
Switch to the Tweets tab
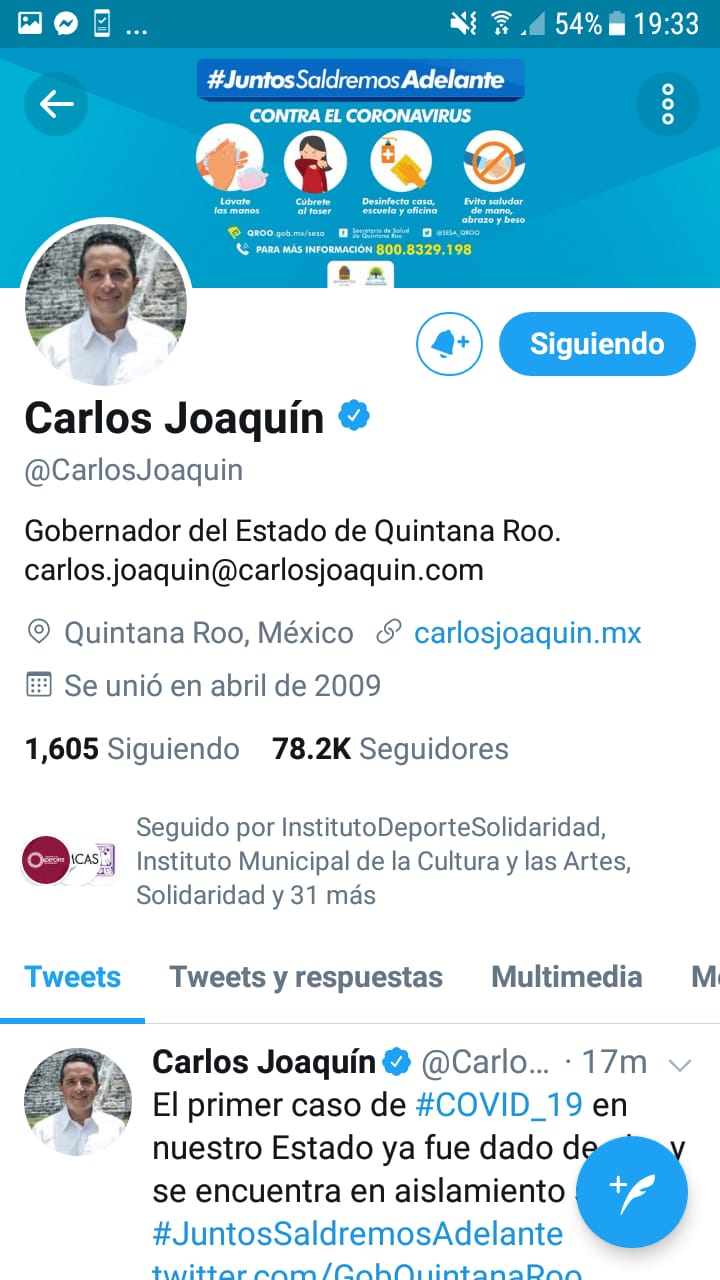[72, 977]
